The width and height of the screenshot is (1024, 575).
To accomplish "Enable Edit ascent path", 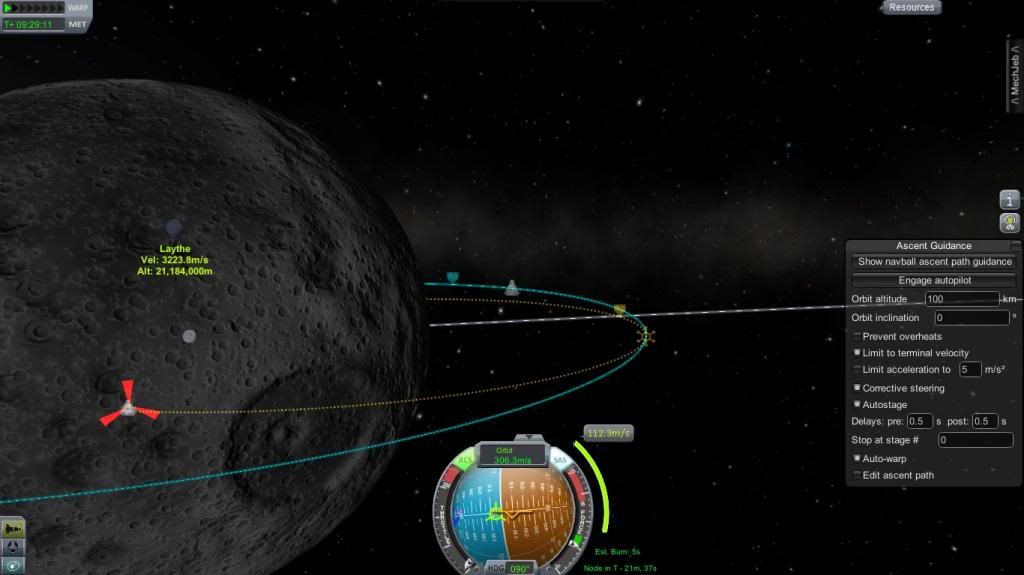I will (857, 475).
